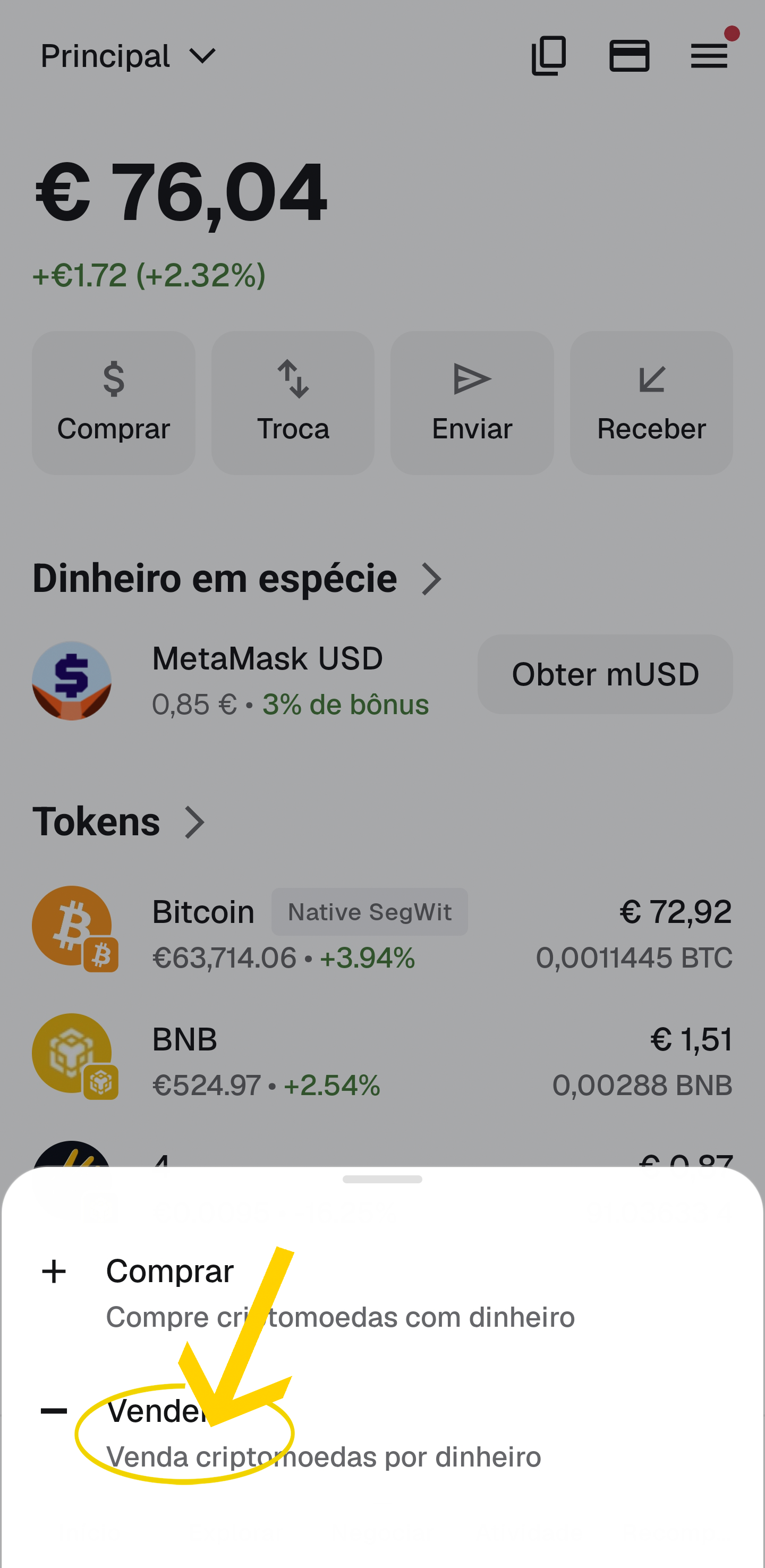This screenshot has width=765, height=1568.
Task: Tap the Obter mUSD button
Action: pos(605,674)
